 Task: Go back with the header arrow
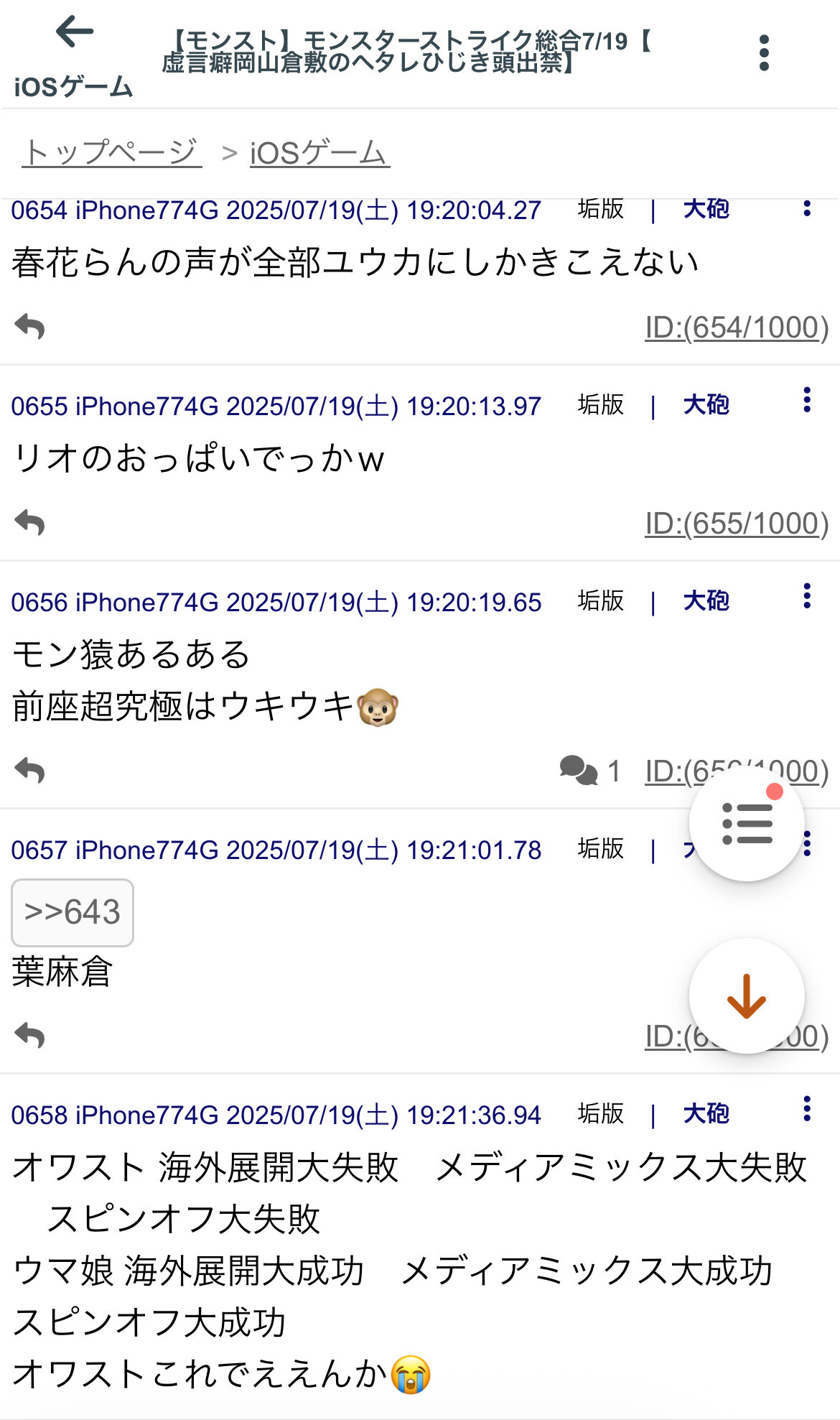tap(75, 32)
